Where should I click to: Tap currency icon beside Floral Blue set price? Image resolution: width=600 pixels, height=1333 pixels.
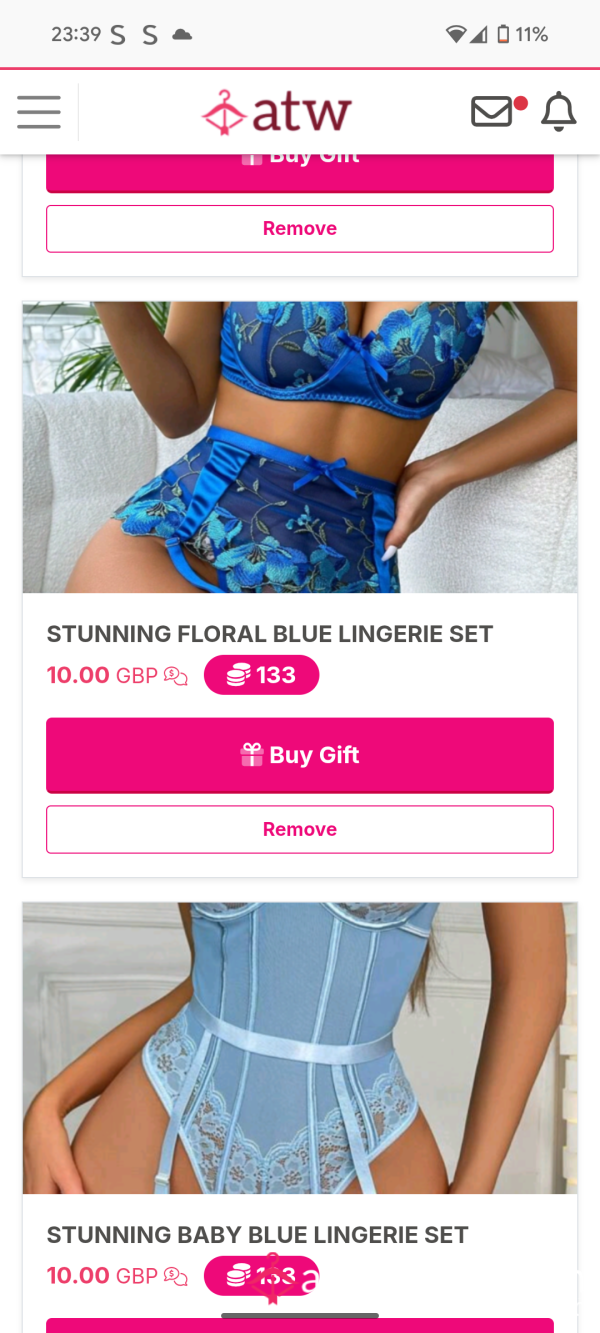click(176, 676)
